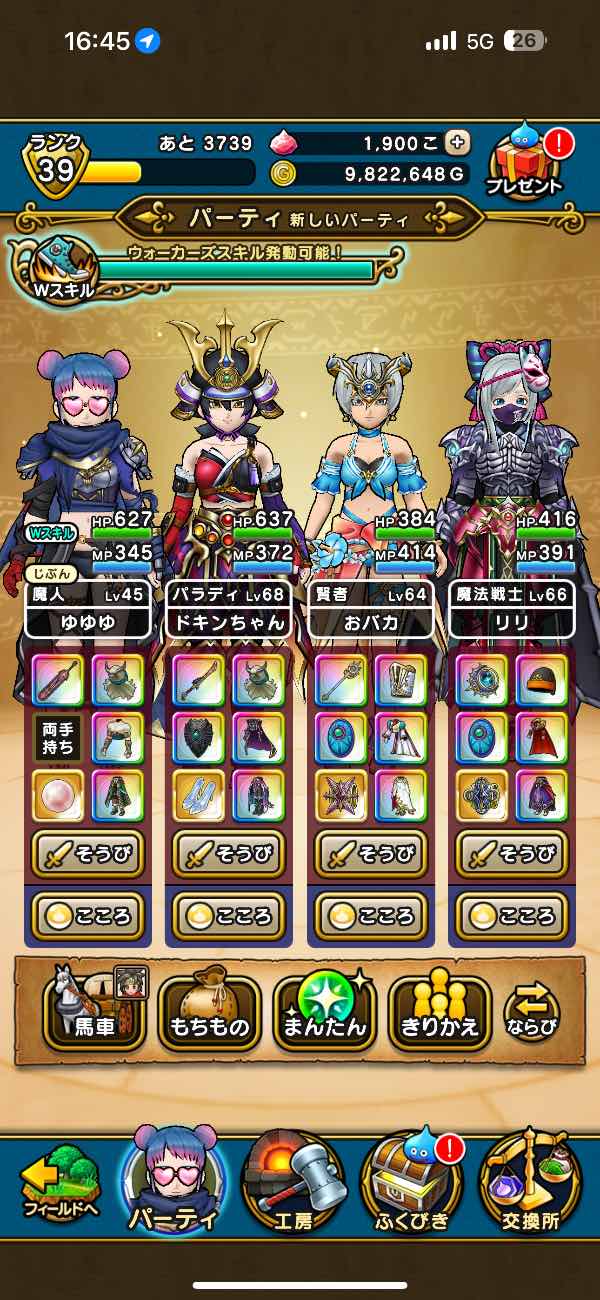Open こころ for ゆゆゆ

[x=88, y=915]
